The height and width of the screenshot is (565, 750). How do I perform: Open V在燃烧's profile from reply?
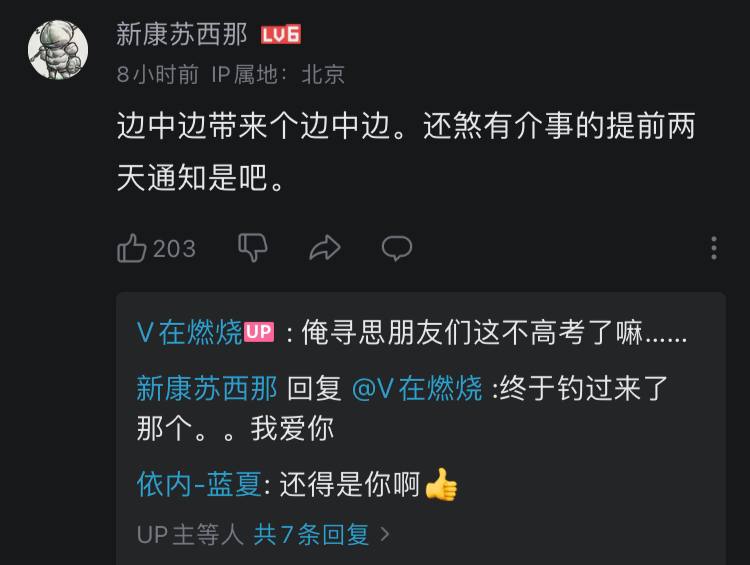pyautogui.click(x=189, y=333)
